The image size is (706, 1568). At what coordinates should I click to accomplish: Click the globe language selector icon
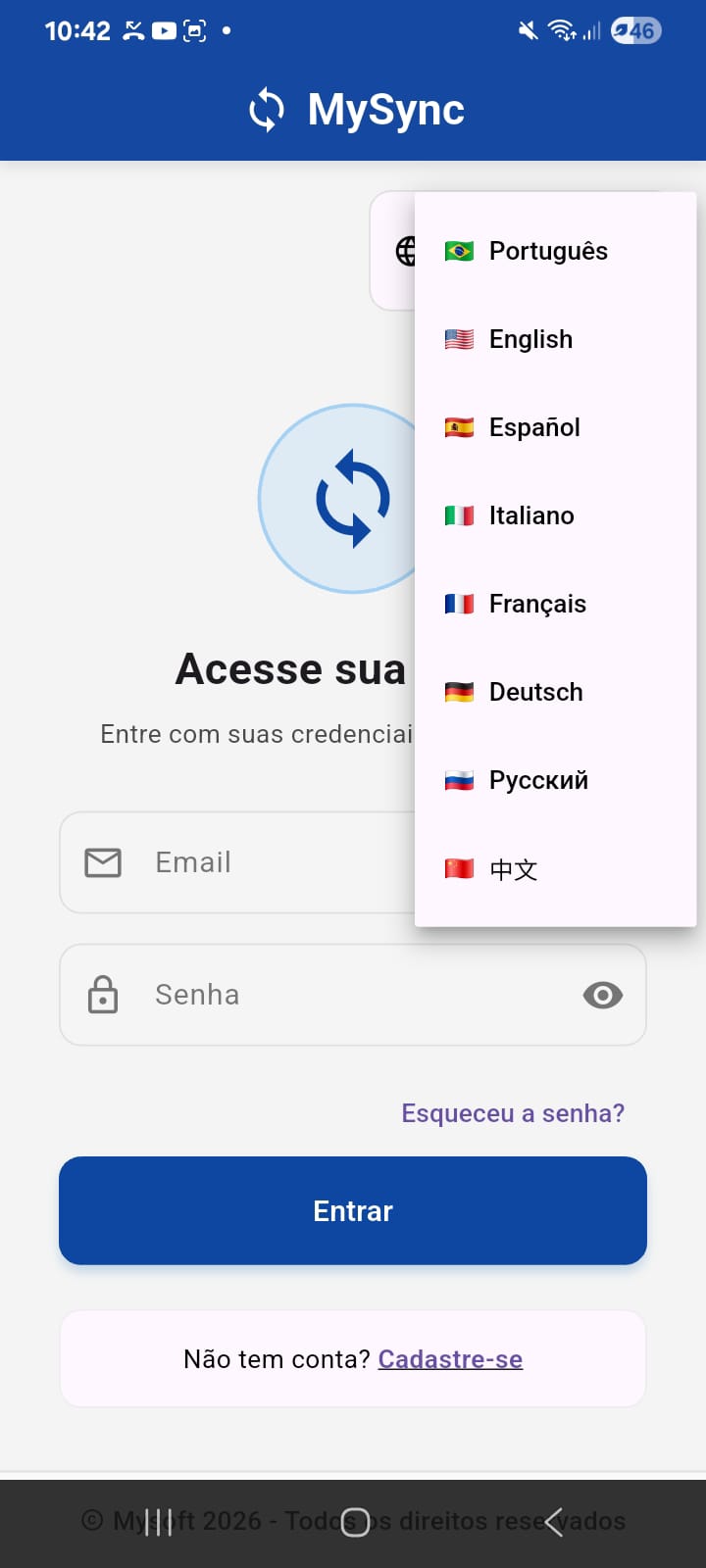click(x=405, y=250)
